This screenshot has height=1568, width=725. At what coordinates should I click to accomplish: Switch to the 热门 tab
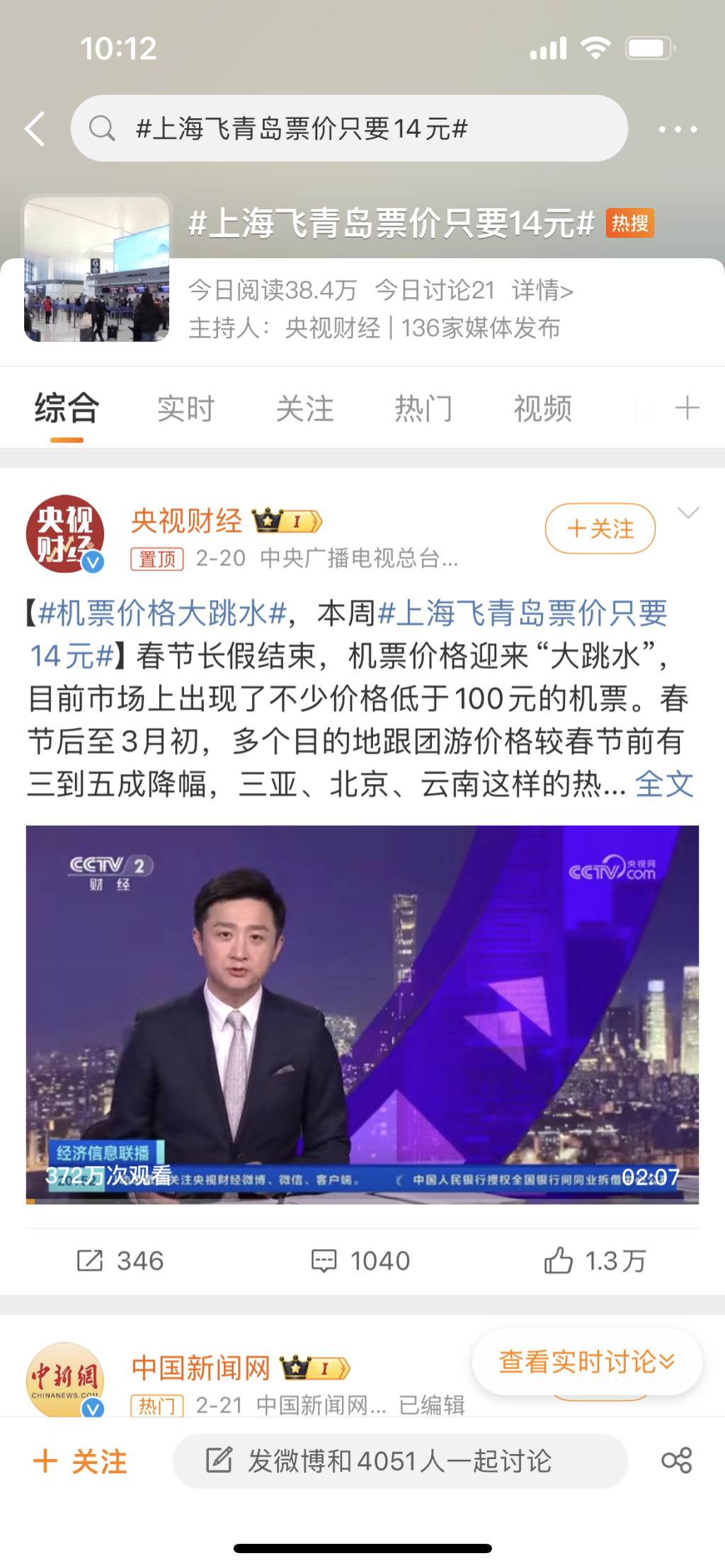click(x=423, y=409)
